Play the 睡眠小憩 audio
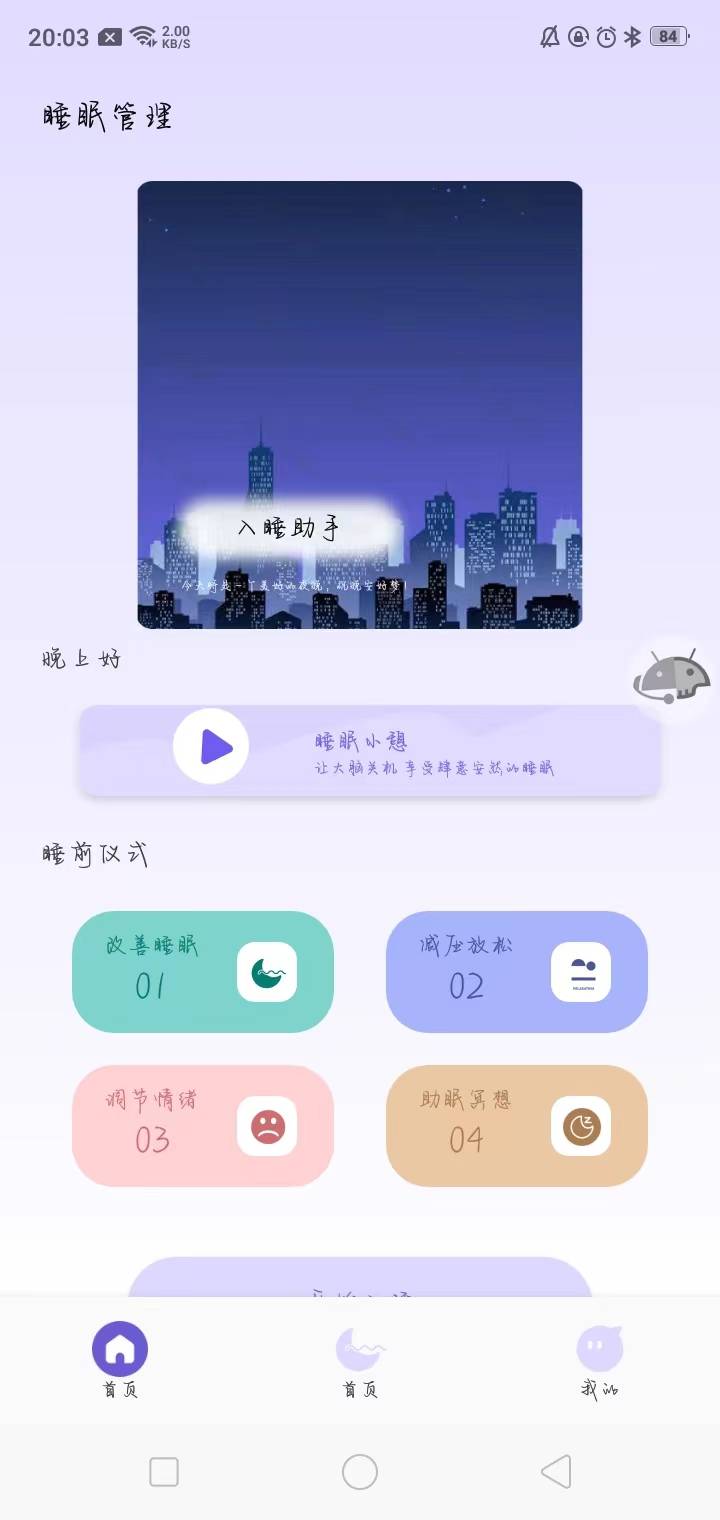This screenshot has height=1520, width=720. (211, 746)
